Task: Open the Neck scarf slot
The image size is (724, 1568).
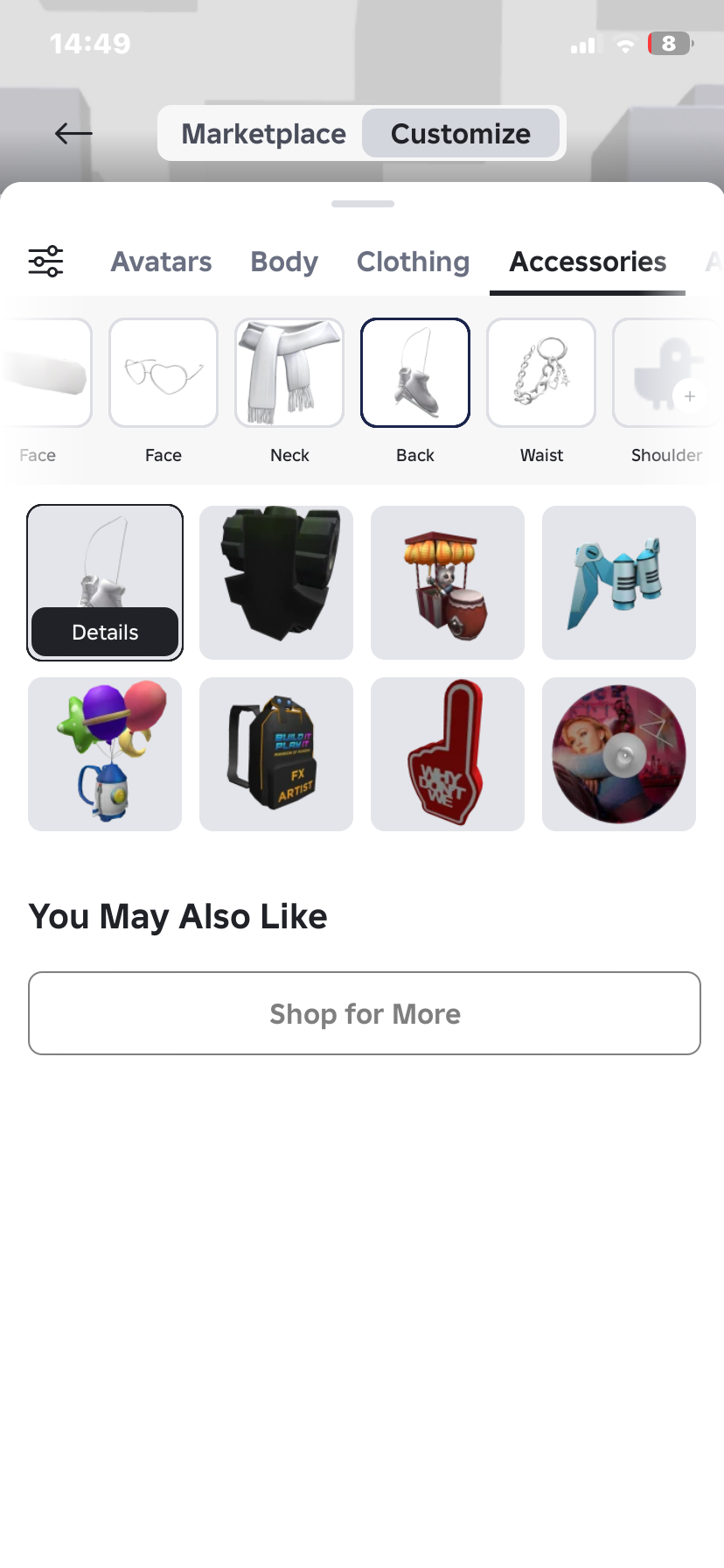Action: pos(289,374)
